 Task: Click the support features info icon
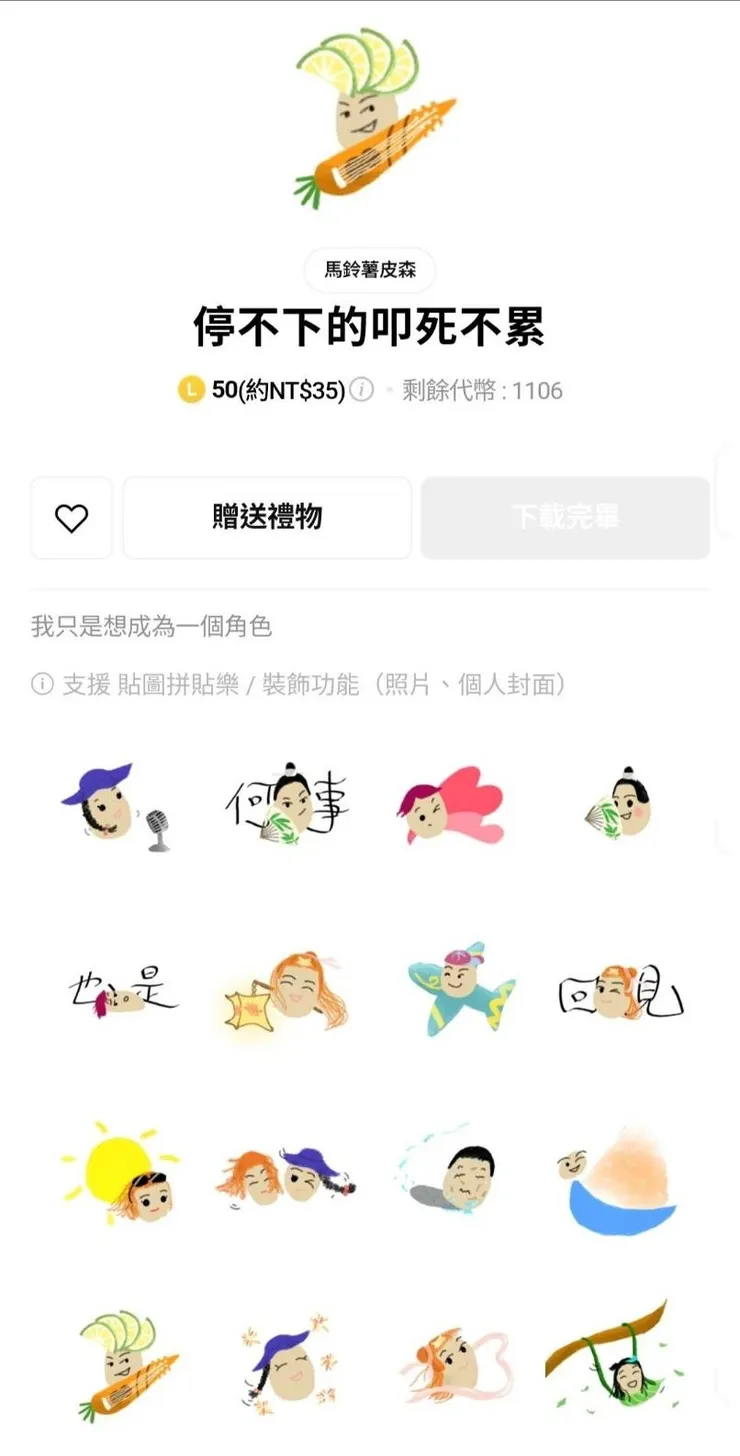[x=37, y=685]
